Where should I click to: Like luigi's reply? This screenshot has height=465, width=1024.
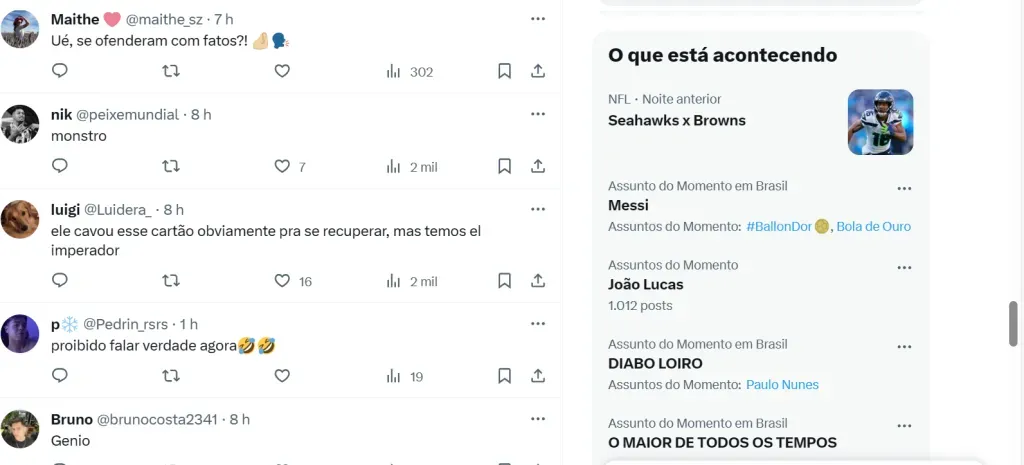282,281
